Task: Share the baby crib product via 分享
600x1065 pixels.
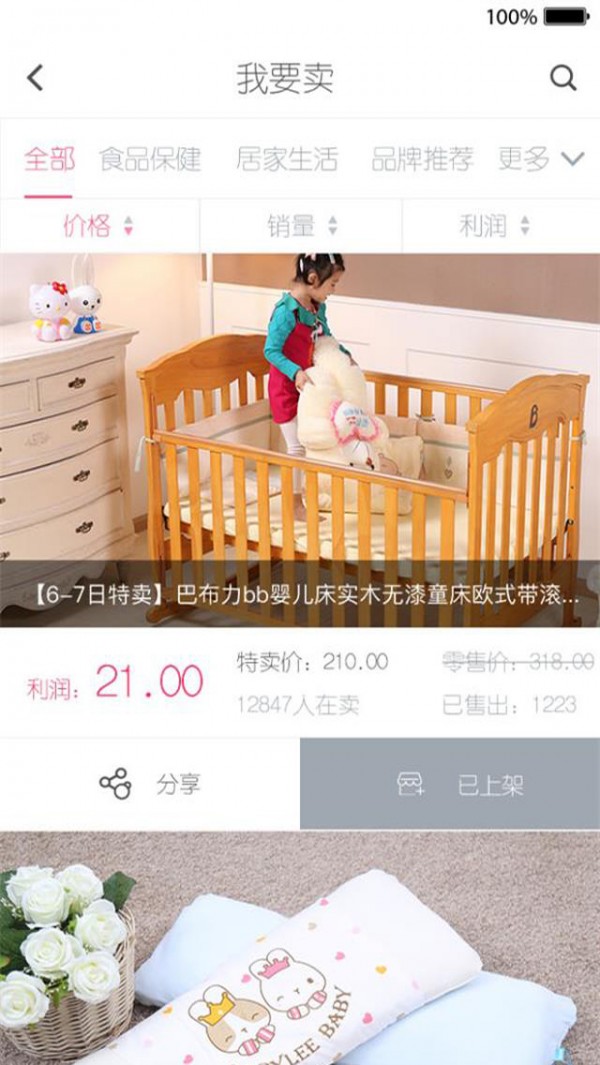Action: pos(150,785)
